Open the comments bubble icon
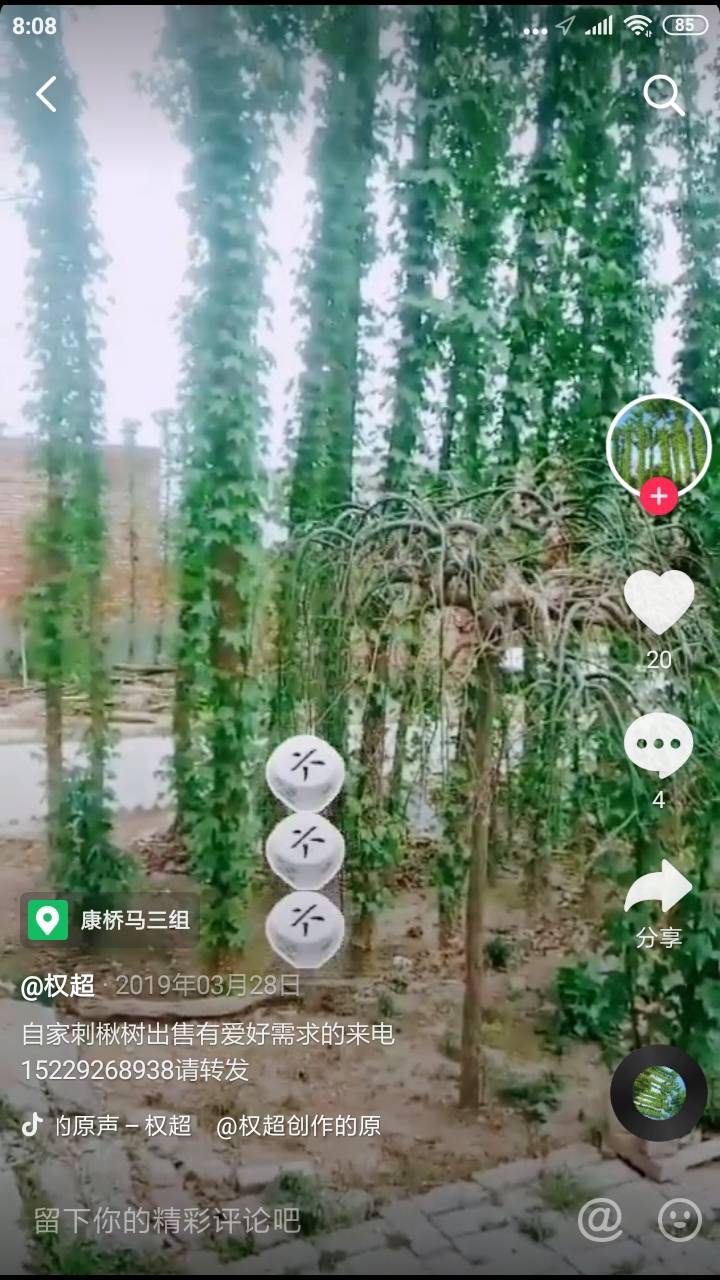The image size is (720, 1280). pos(659,745)
